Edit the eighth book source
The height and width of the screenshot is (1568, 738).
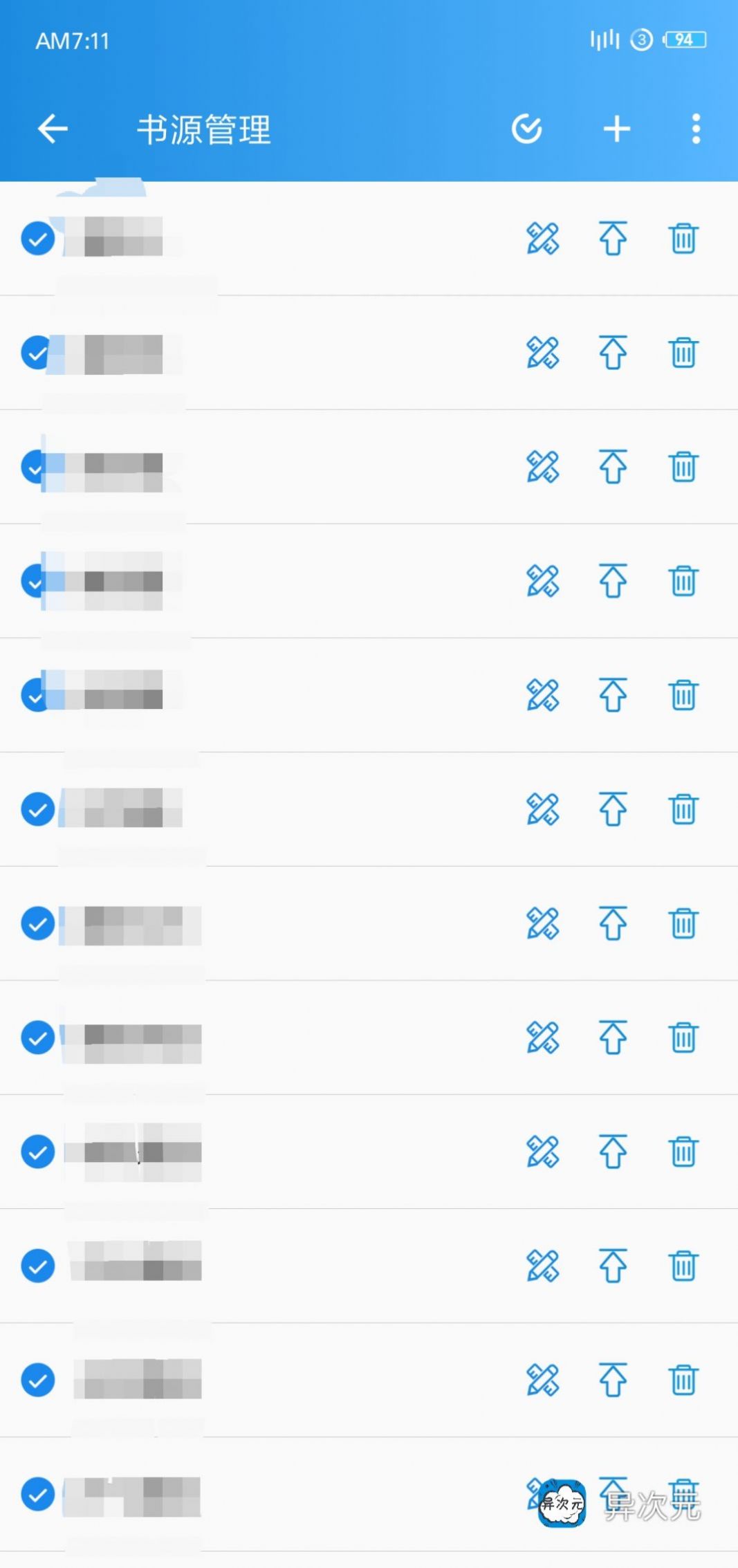tap(543, 1037)
